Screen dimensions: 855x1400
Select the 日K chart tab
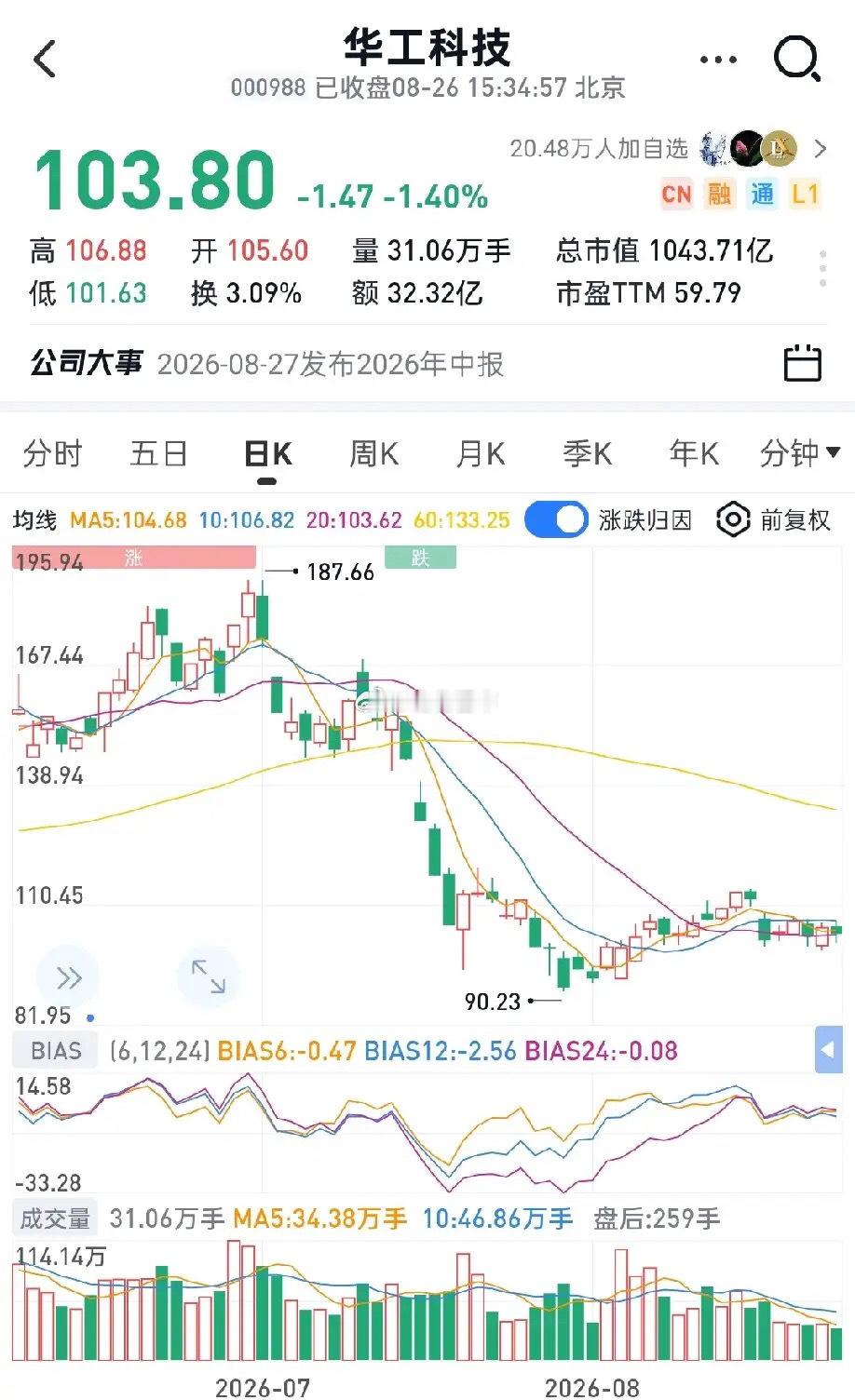point(267,454)
